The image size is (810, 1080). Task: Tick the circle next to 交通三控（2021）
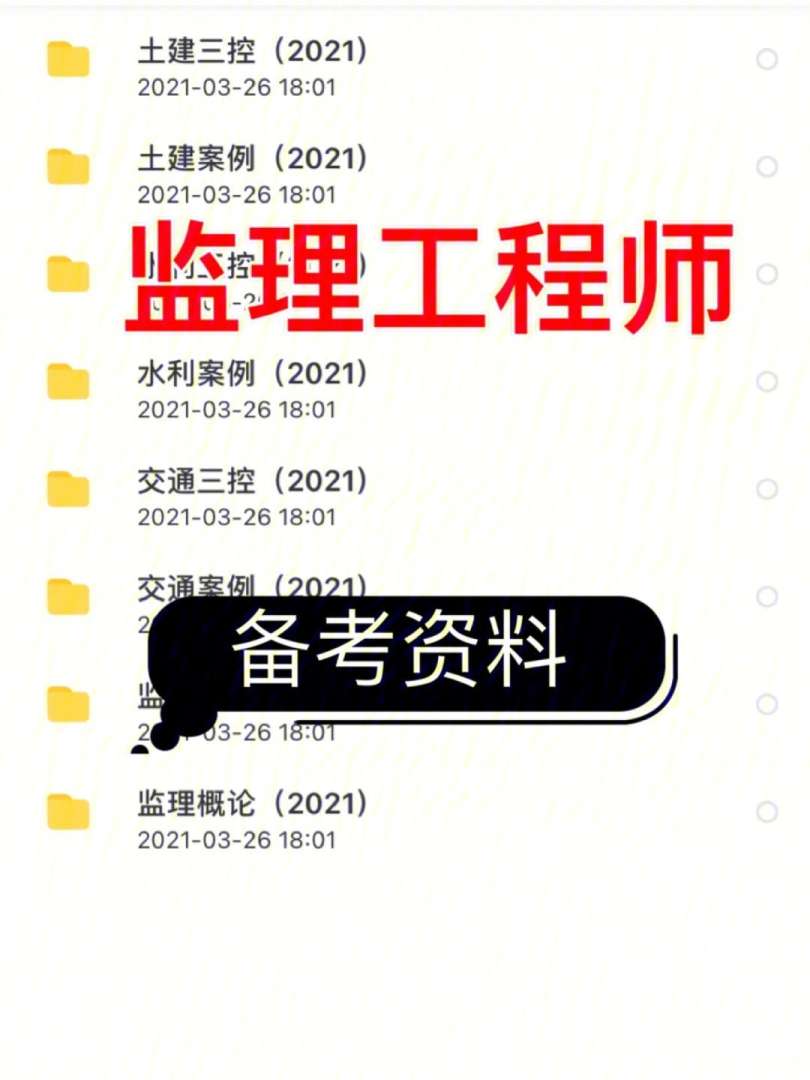766,490
